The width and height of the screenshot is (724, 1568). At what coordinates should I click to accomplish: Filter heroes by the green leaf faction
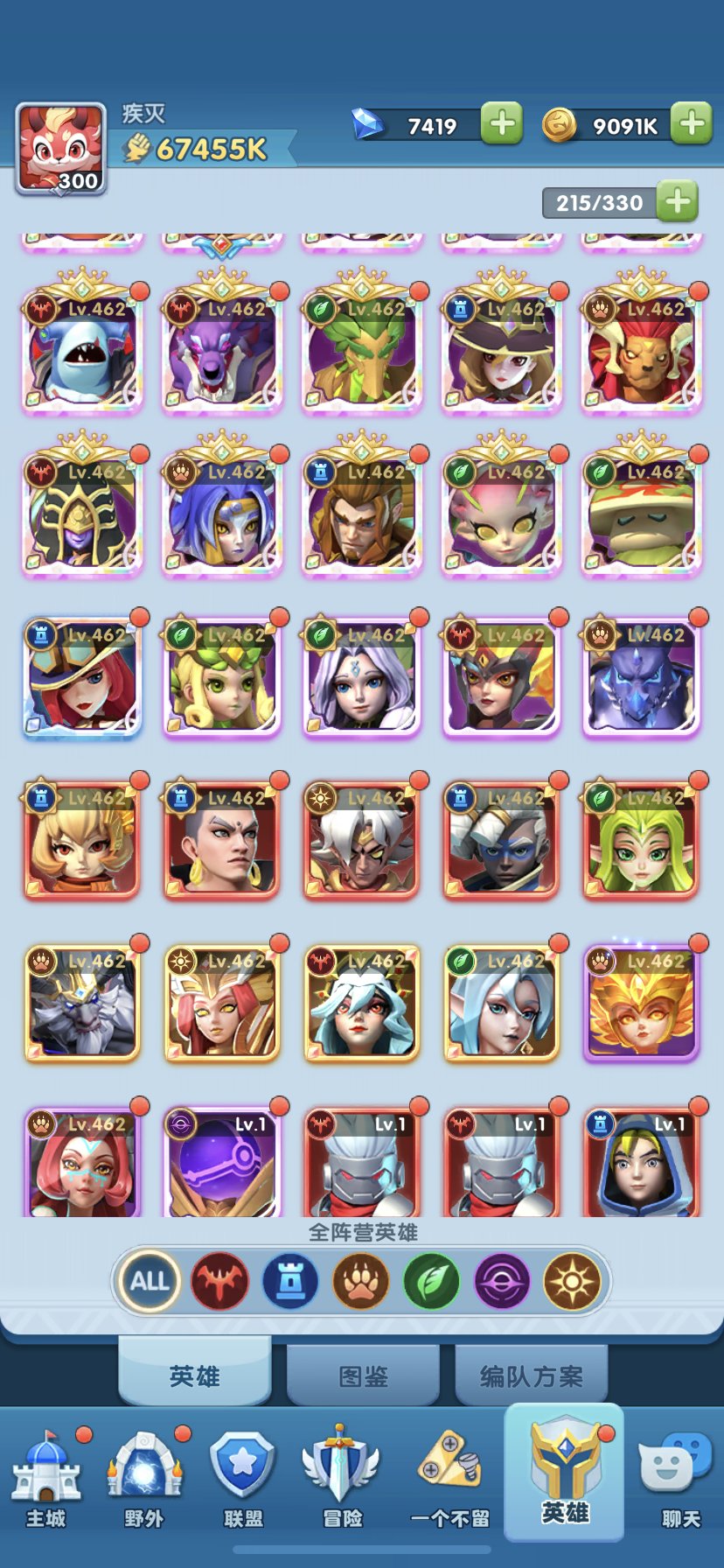pos(431,1282)
